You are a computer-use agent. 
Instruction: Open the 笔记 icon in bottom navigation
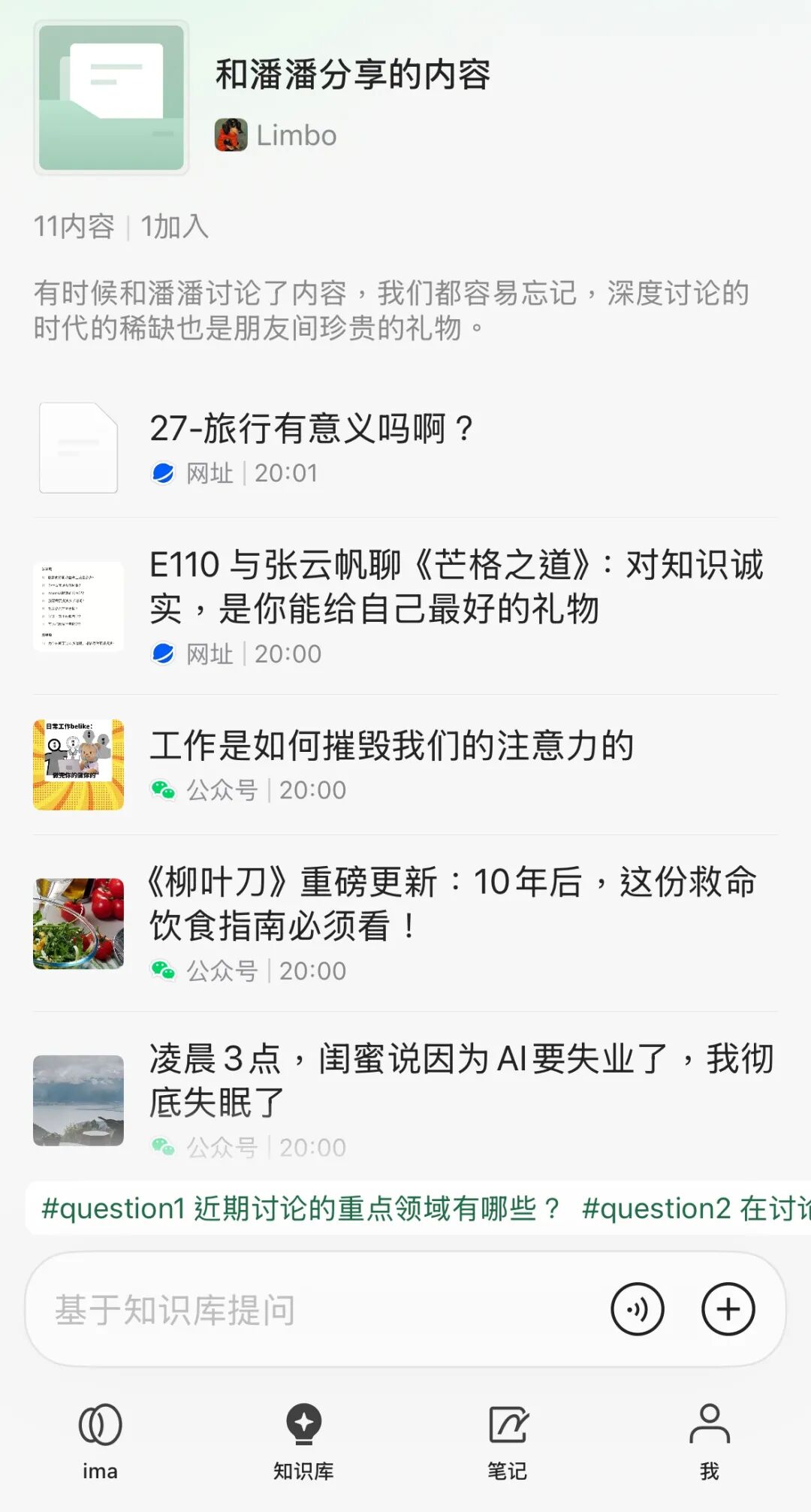tap(508, 1425)
